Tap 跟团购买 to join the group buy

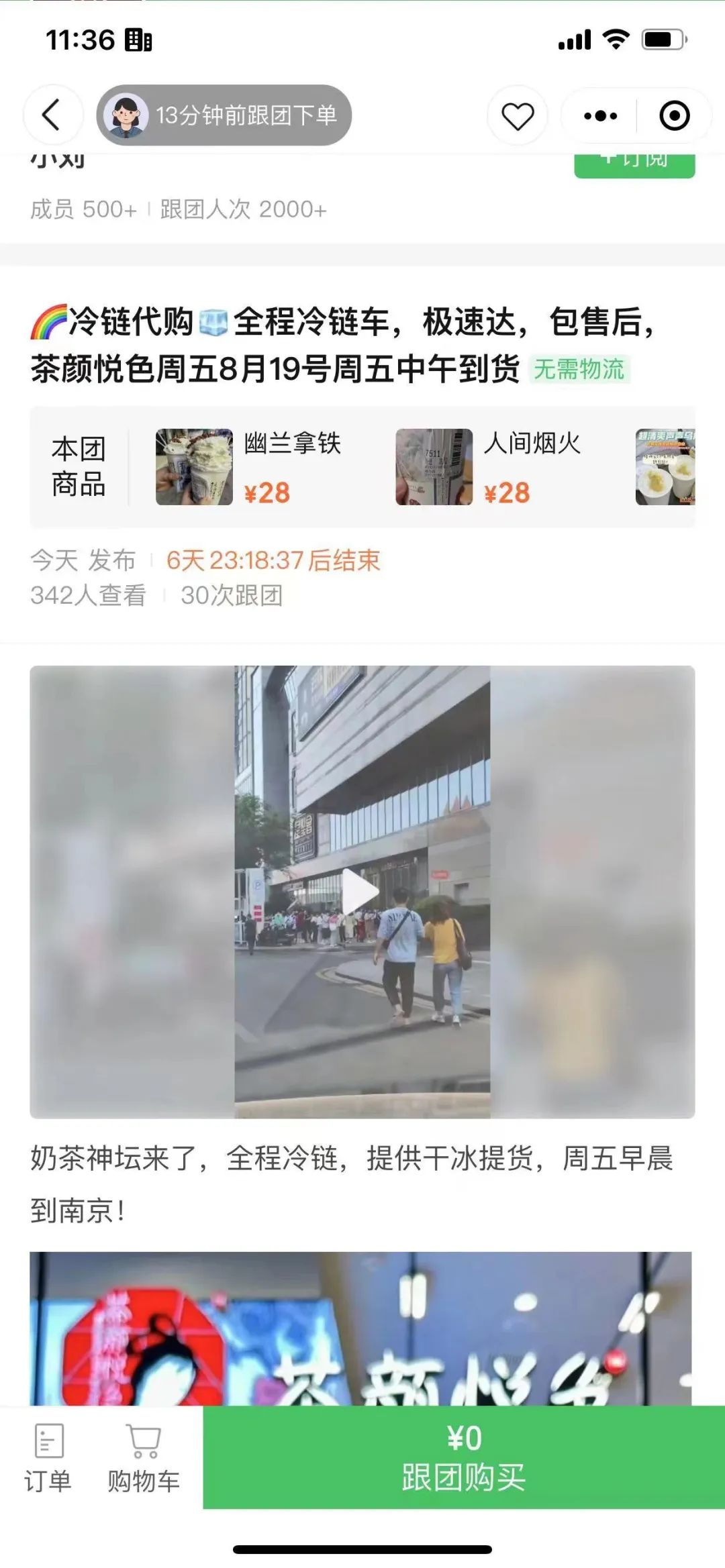463,1457
